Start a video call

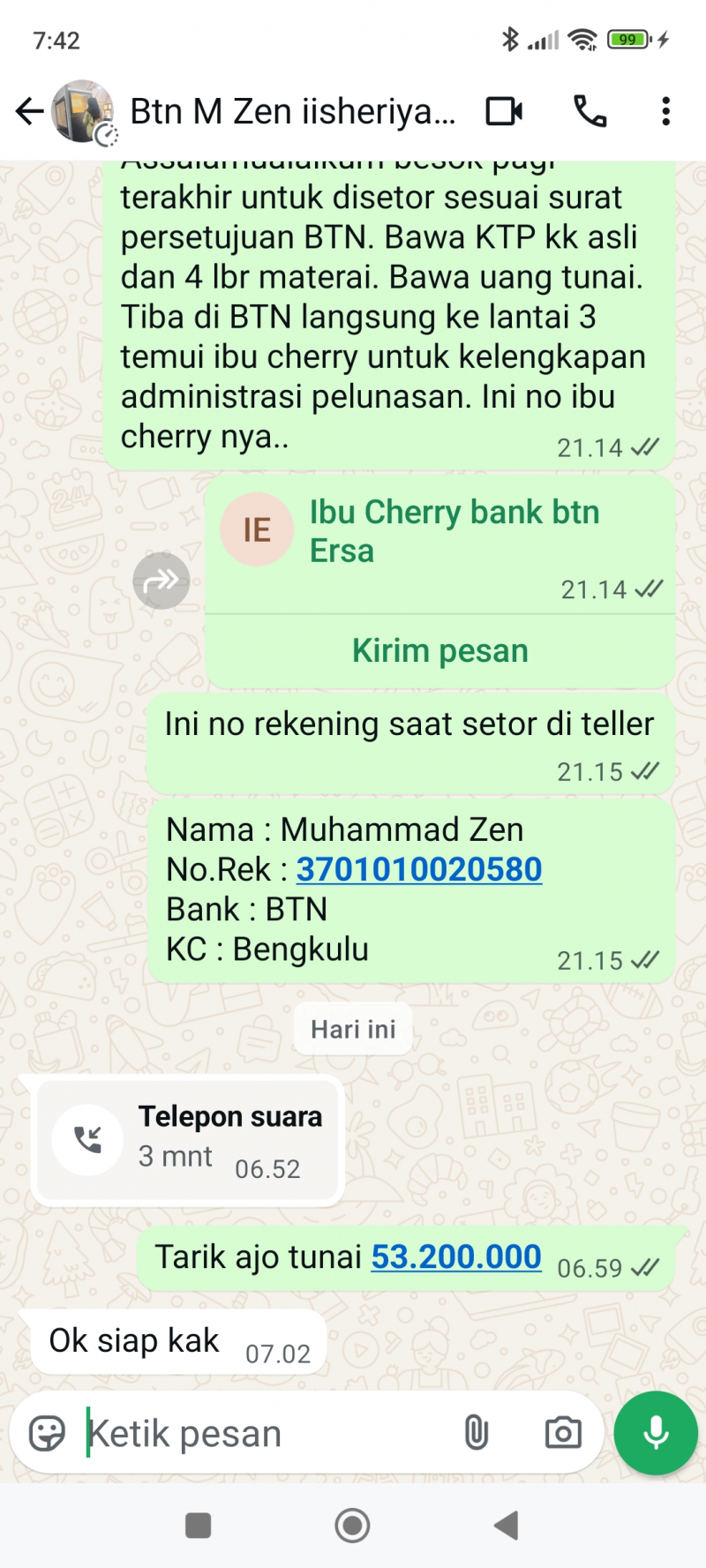point(504,111)
